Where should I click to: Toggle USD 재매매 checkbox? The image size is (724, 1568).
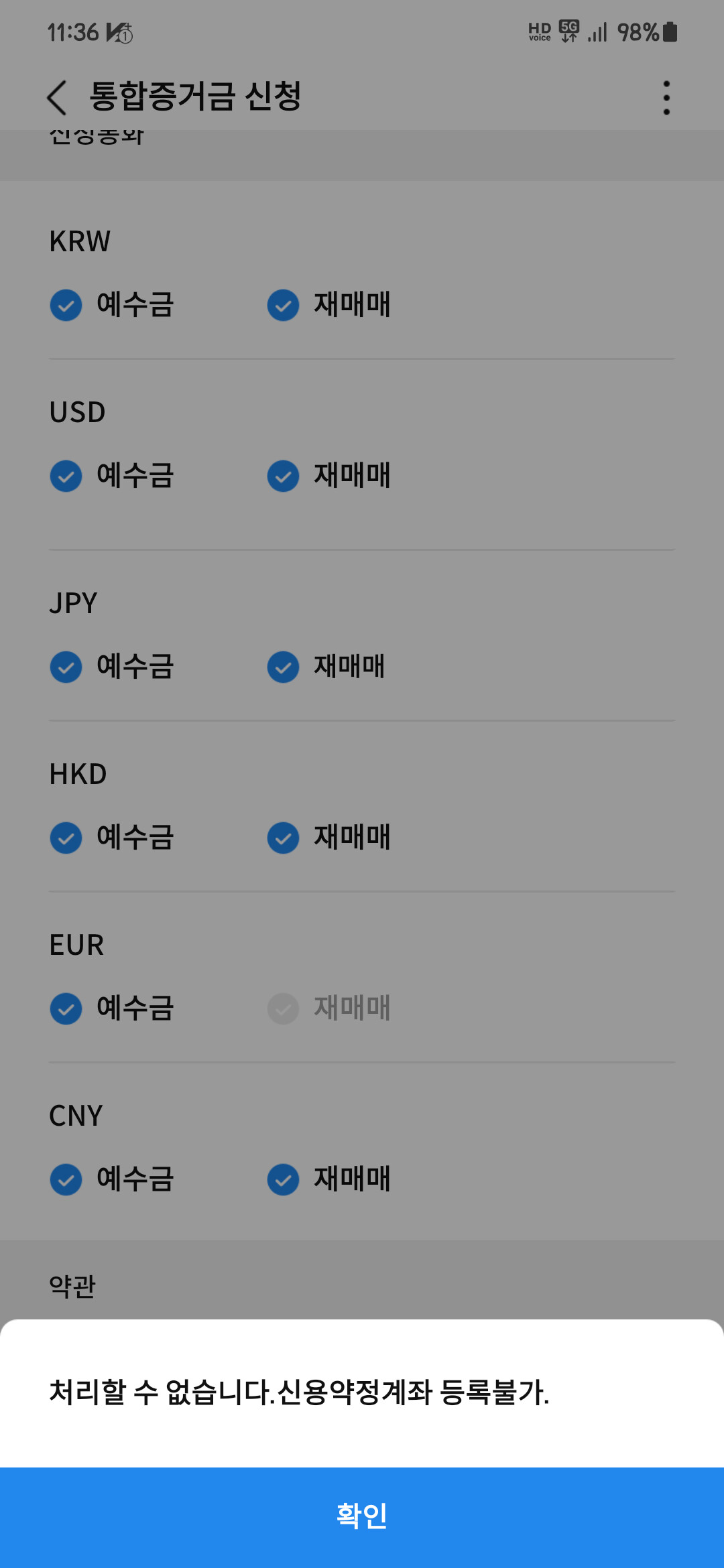pyautogui.click(x=283, y=476)
